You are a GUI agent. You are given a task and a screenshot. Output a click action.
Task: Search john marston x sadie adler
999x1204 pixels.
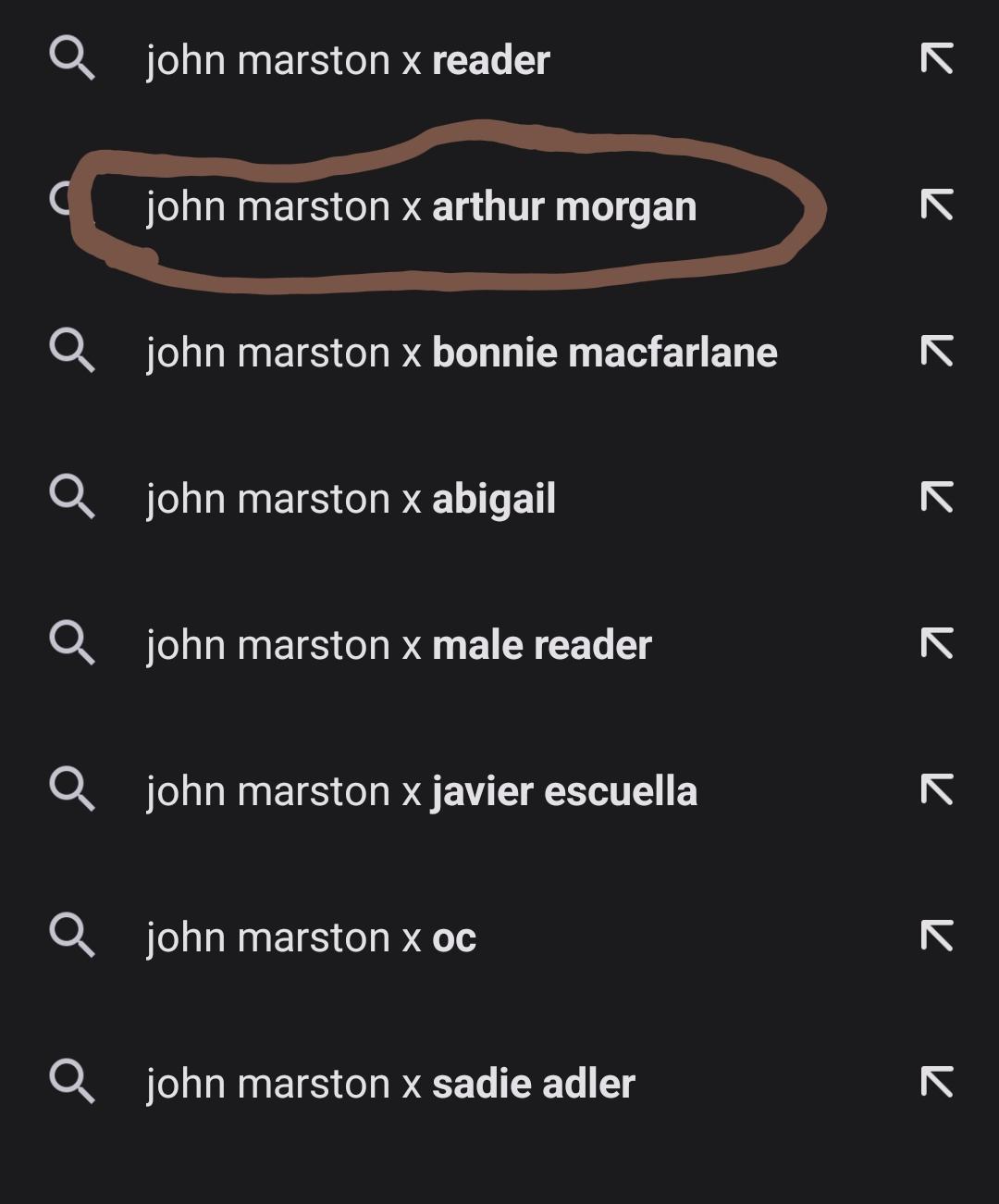pos(390,1085)
